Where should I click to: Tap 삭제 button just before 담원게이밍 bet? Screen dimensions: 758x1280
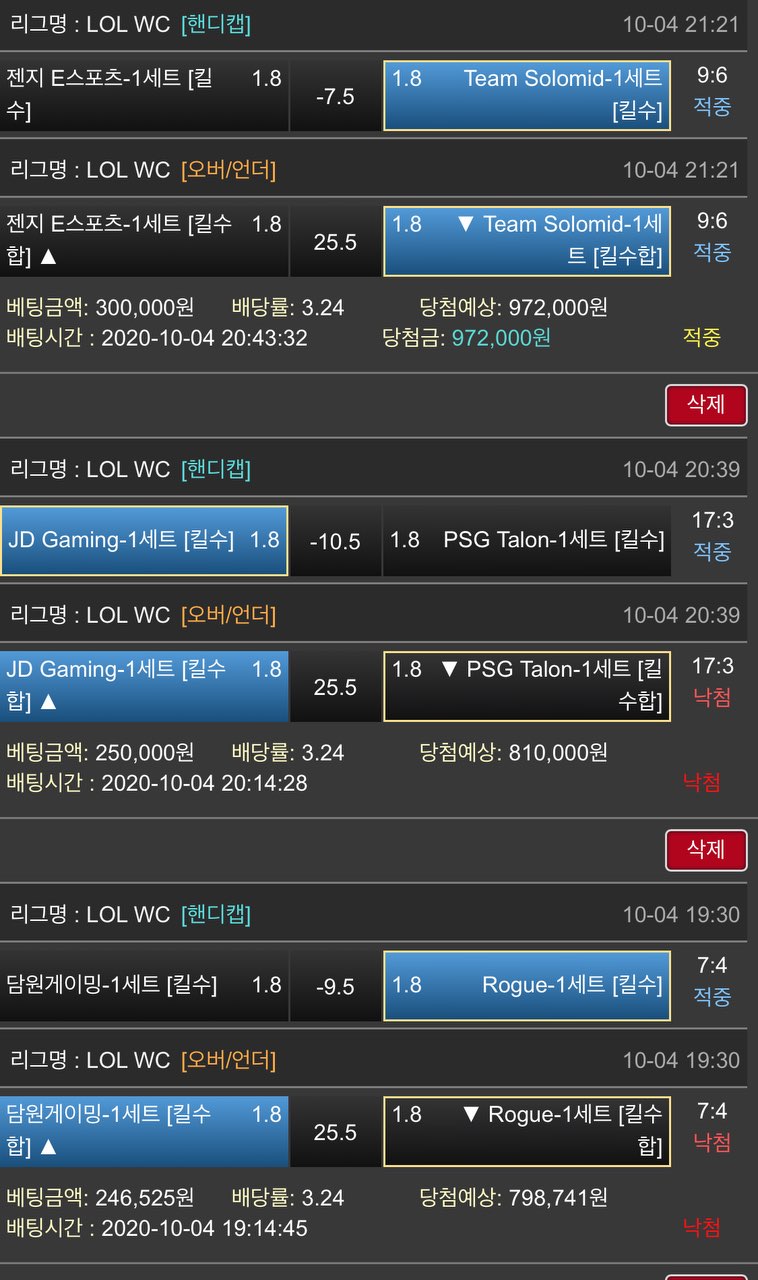pos(706,850)
